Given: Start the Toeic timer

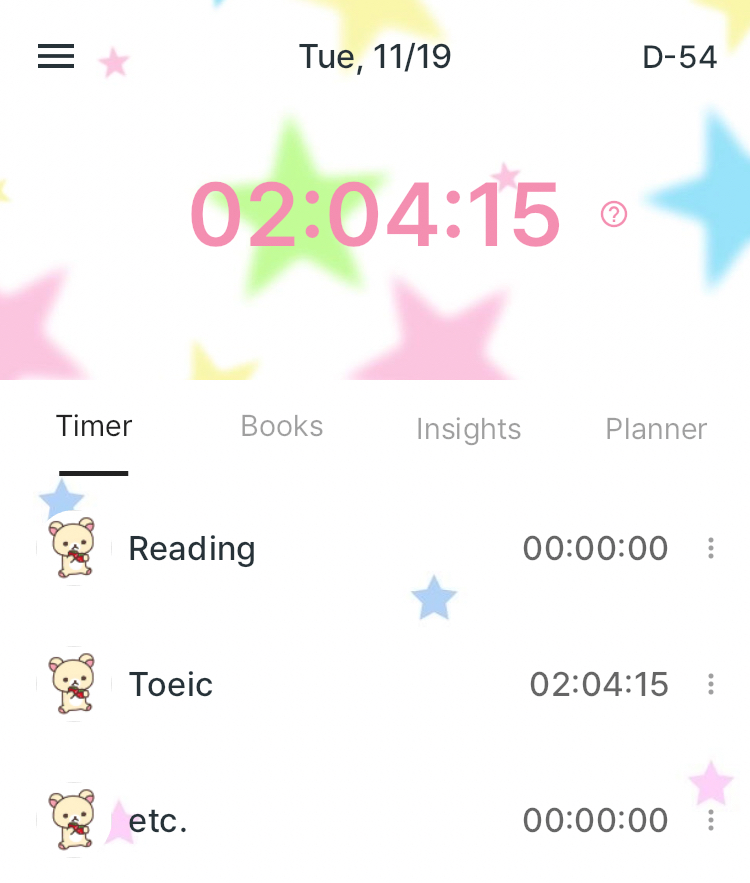Looking at the screenshot, I should tap(73, 684).
